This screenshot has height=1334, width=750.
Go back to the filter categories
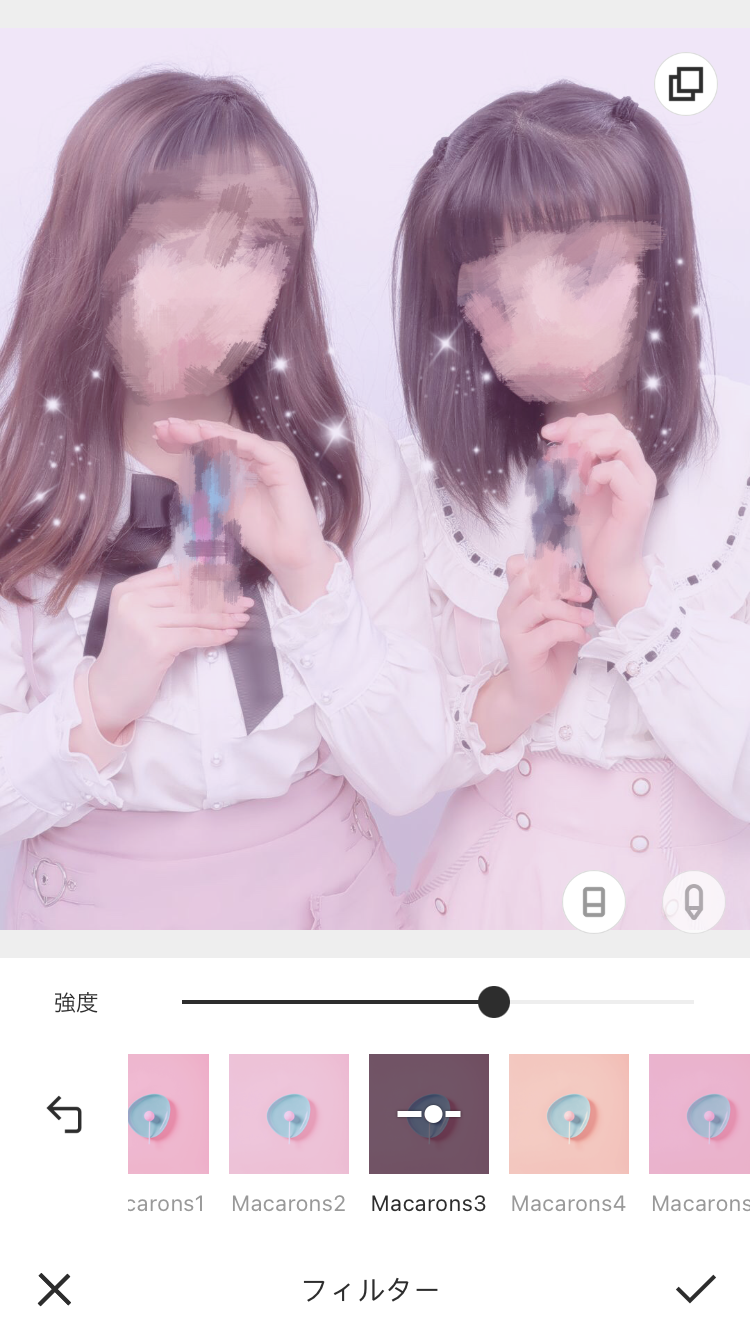point(64,1114)
